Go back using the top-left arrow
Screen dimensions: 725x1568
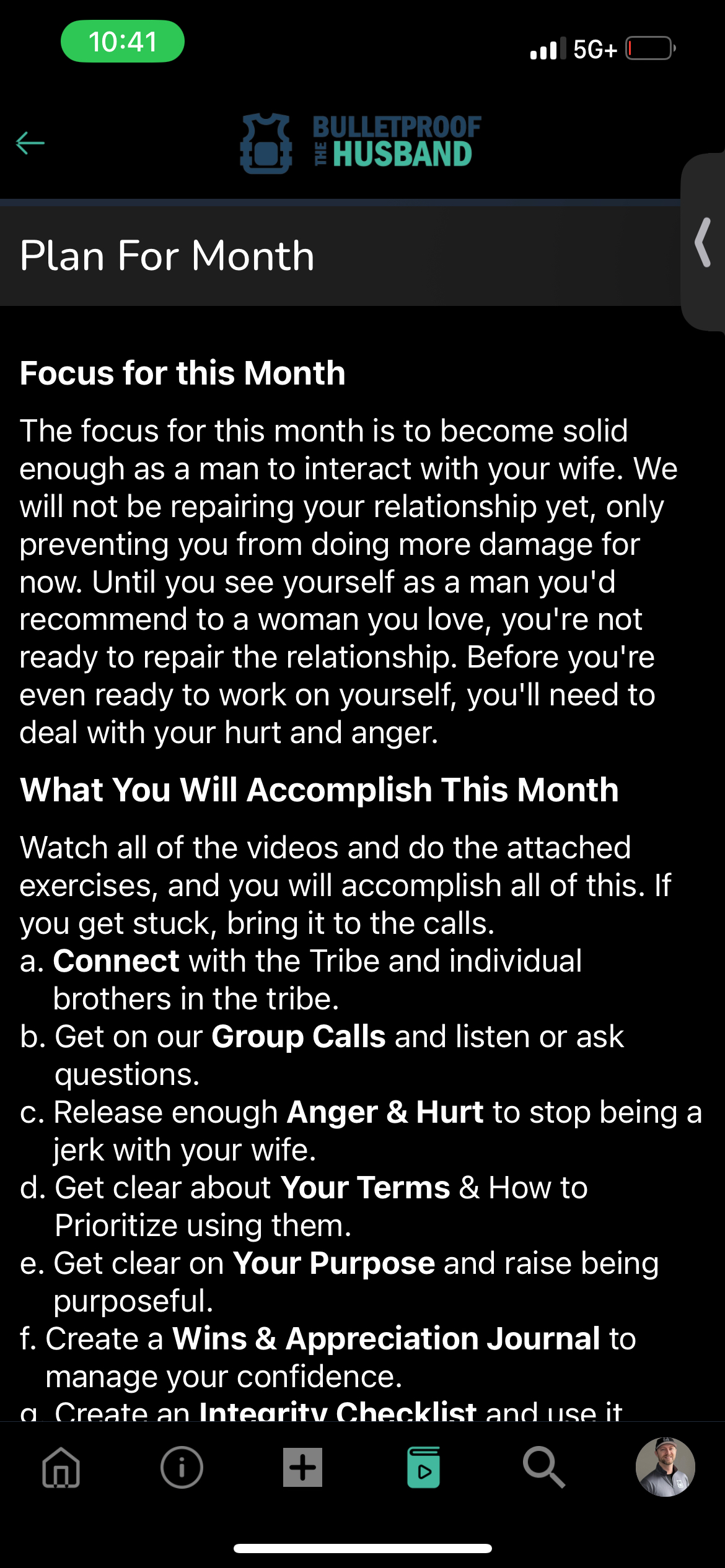pyautogui.click(x=30, y=143)
